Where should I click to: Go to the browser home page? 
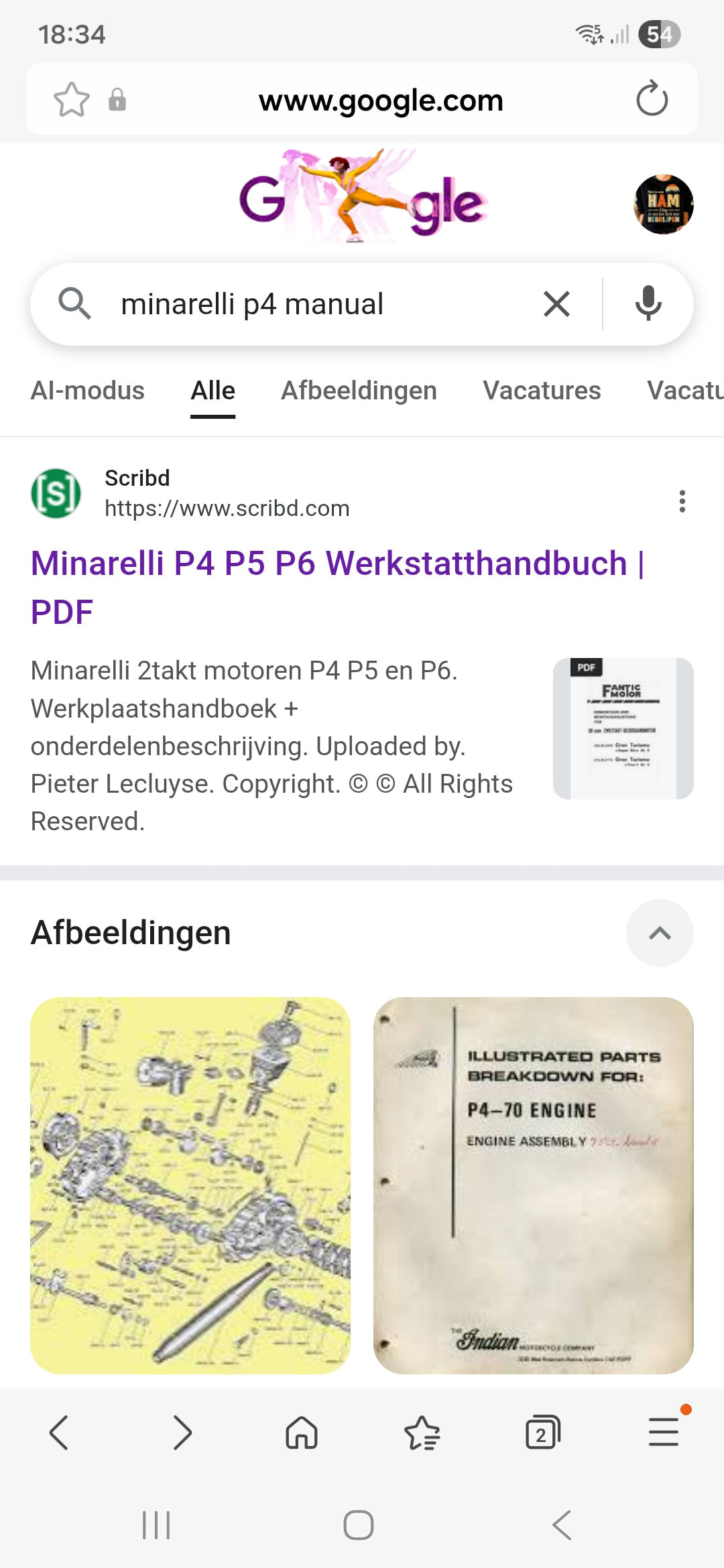302,1433
